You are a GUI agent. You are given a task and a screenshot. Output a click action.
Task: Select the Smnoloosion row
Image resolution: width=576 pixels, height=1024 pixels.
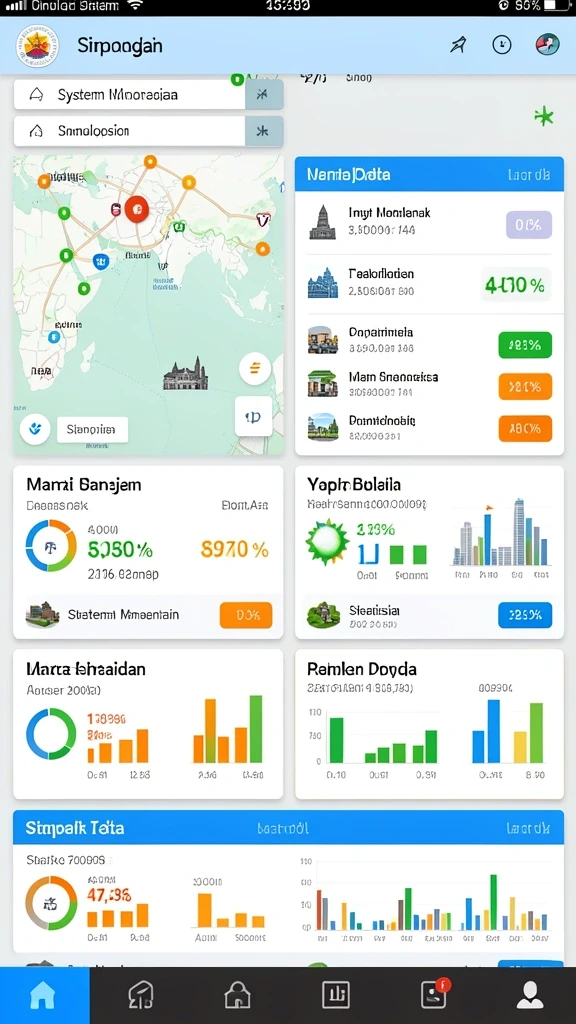(x=148, y=131)
